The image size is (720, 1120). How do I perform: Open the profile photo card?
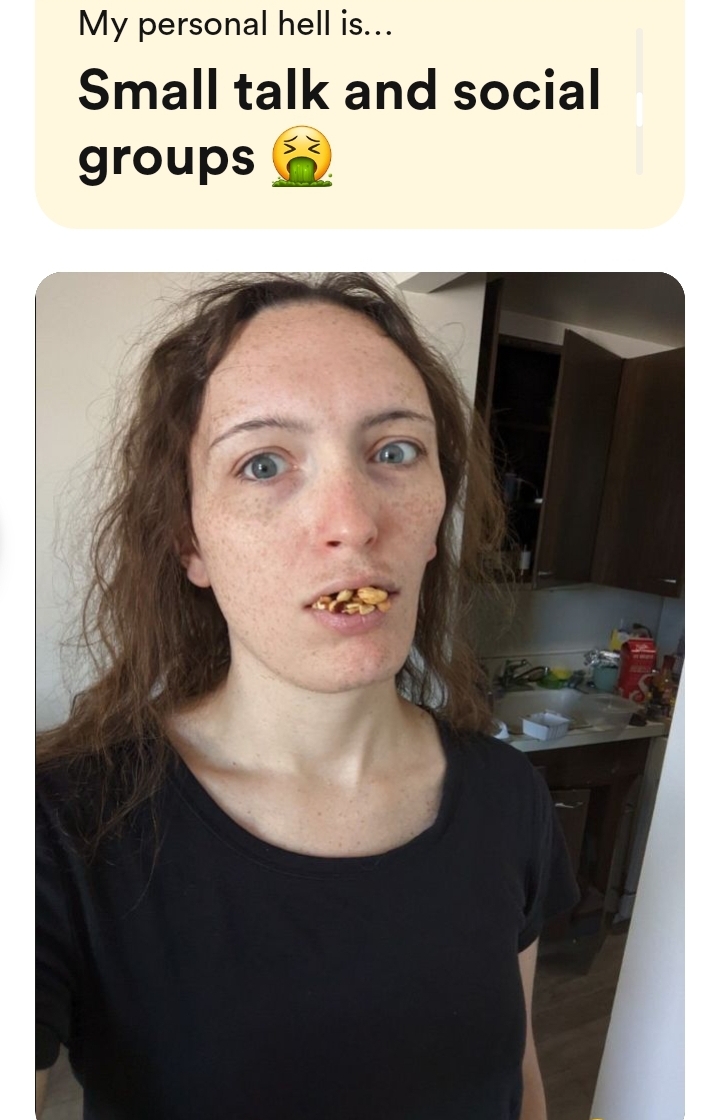pos(360,696)
